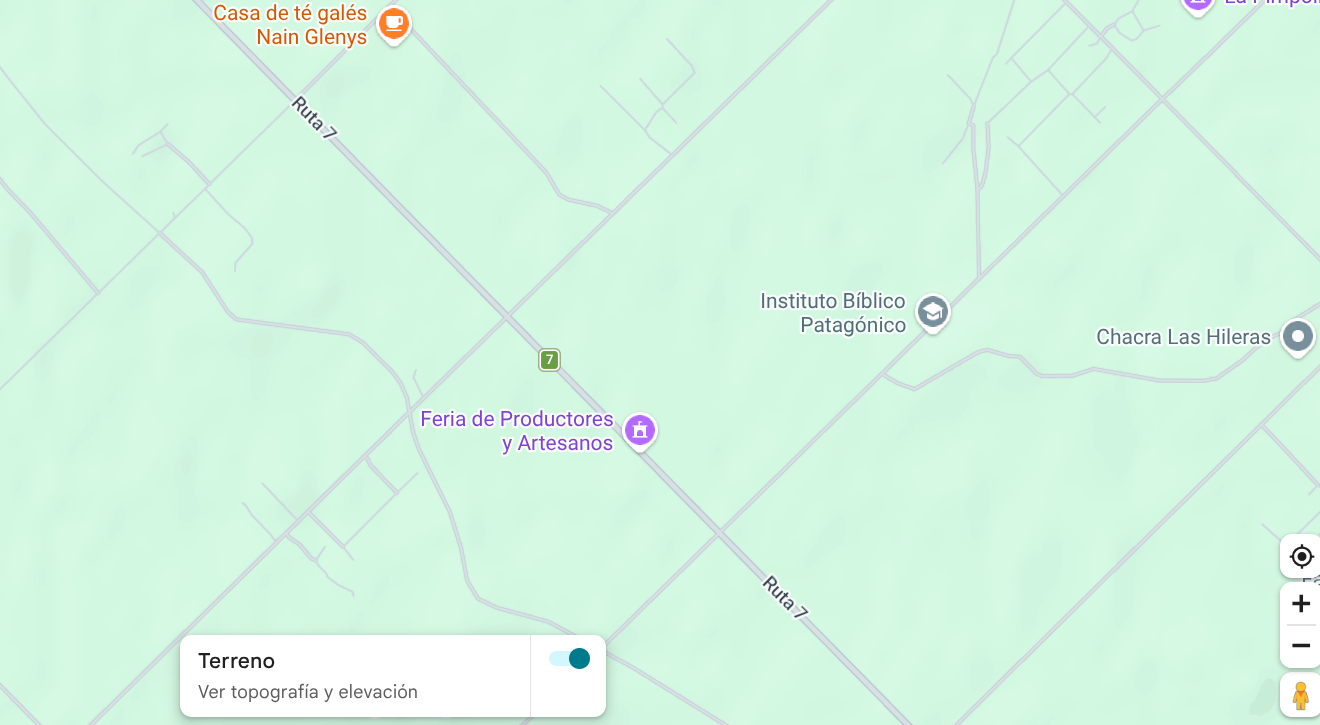Open Casa de té galés Nain Glenys pin

pyautogui.click(x=394, y=24)
